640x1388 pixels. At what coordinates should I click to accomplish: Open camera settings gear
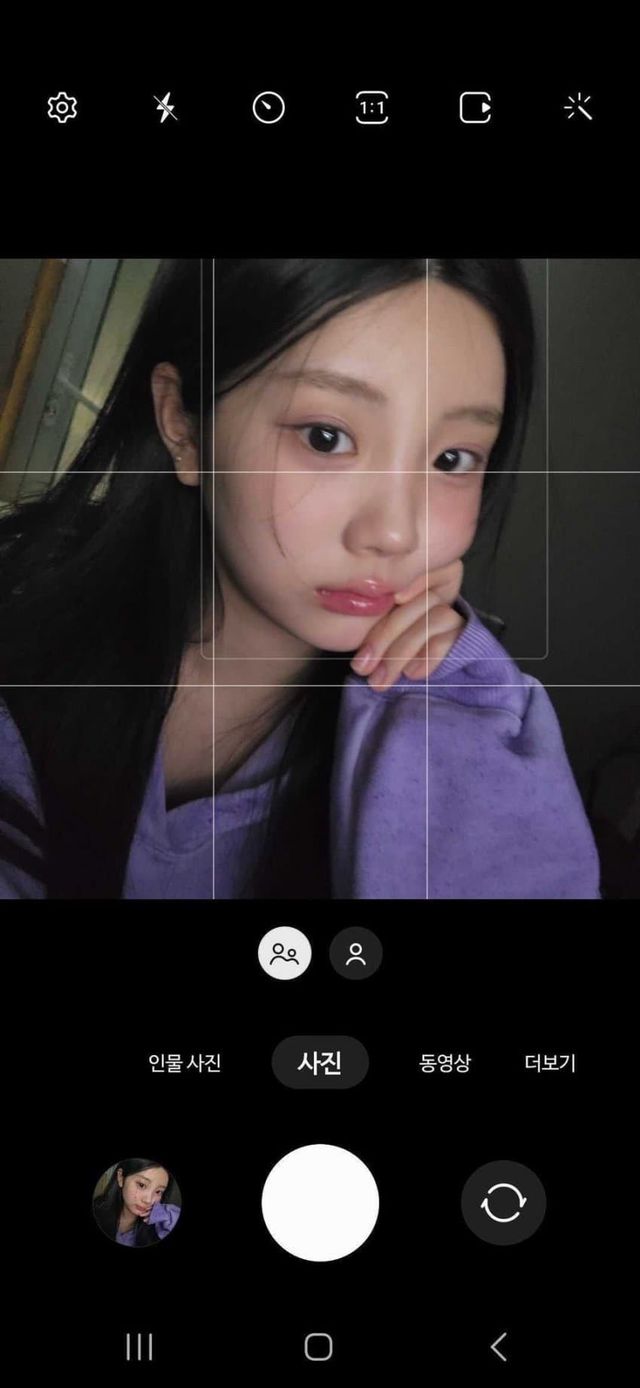pyautogui.click(x=62, y=107)
